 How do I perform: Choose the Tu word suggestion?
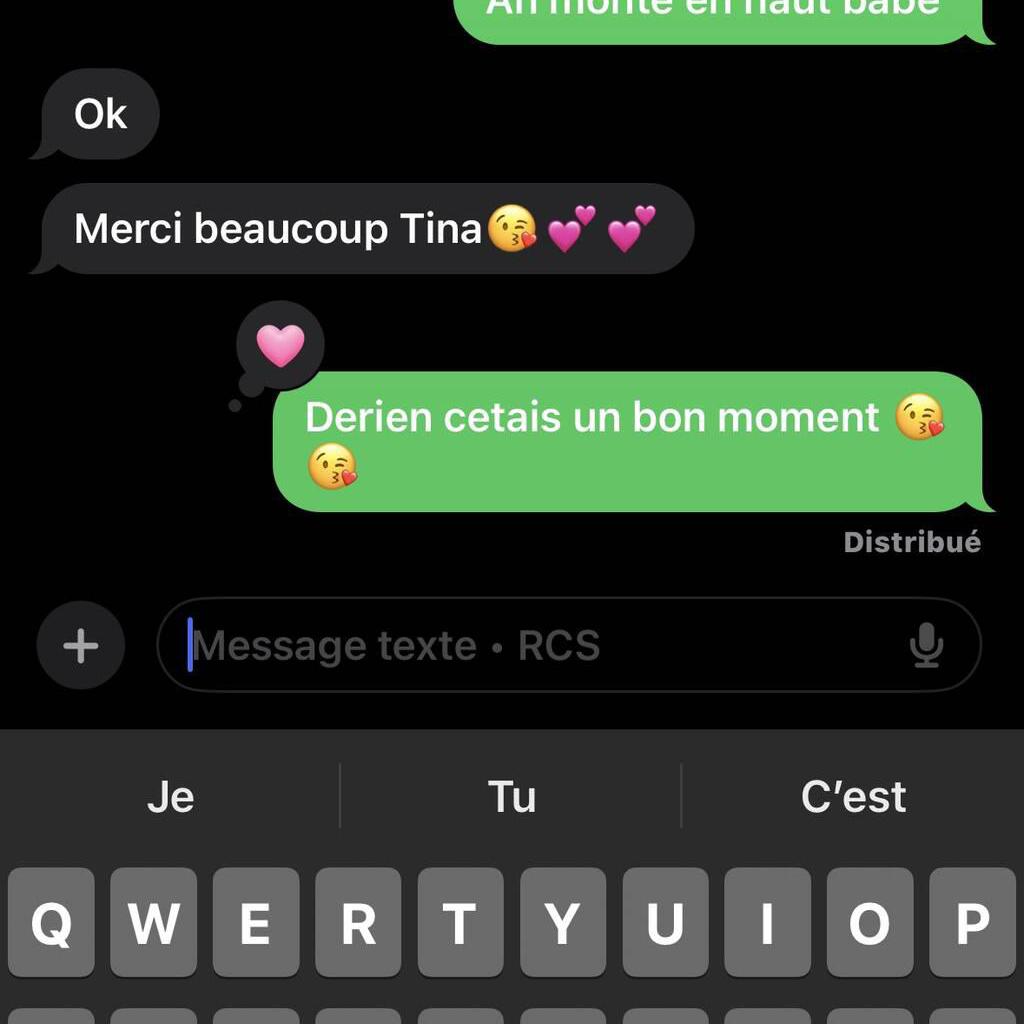pyautogui.click(x=511, y=797)
